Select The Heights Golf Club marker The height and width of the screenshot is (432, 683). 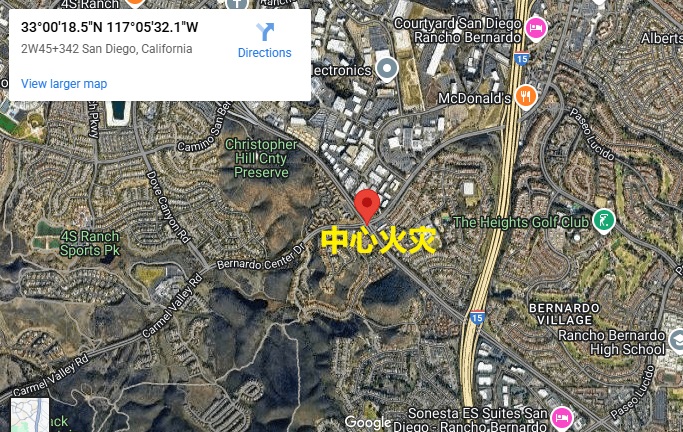(x=603, y=220)
